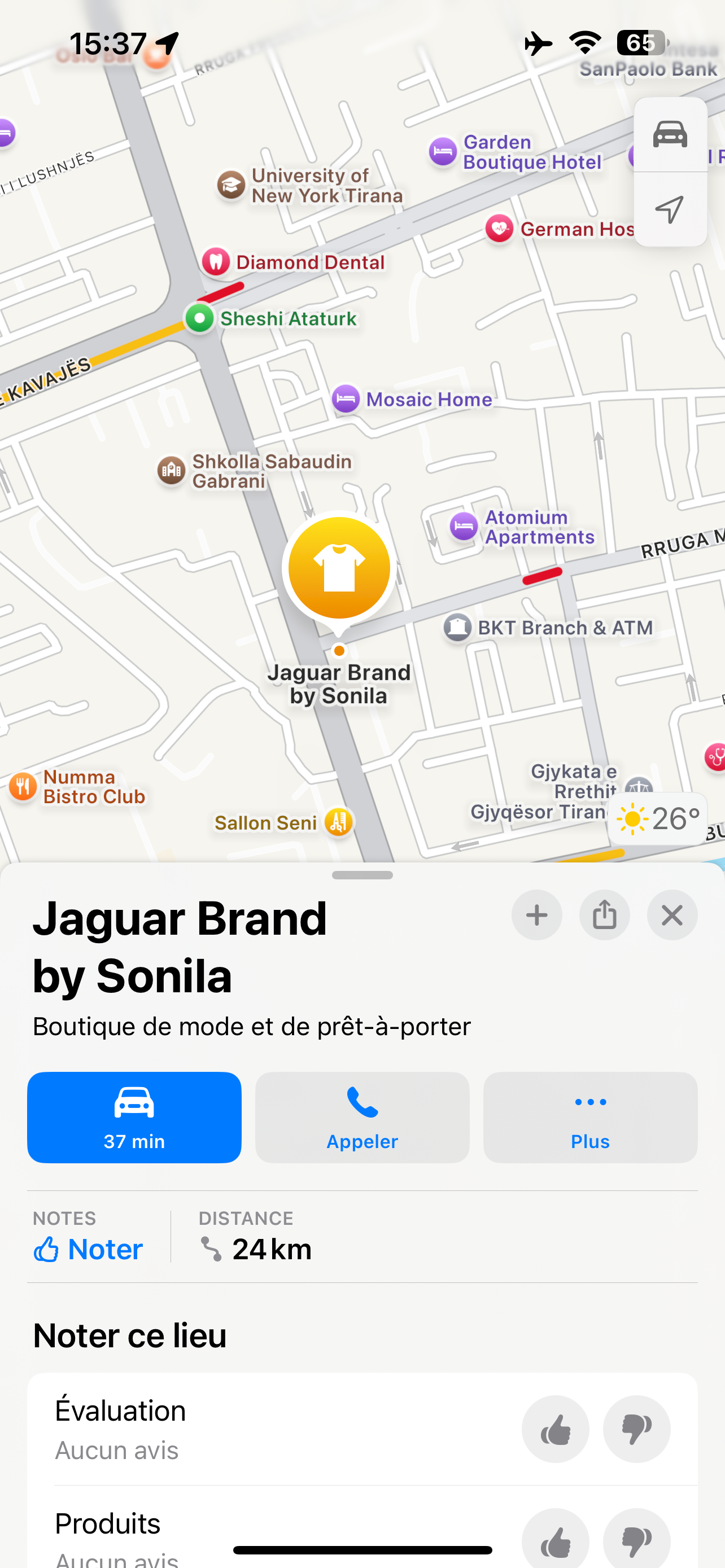
Task: Open Atomium Apartments on the map
Action: pyautogui.click(x=464, y=527)
